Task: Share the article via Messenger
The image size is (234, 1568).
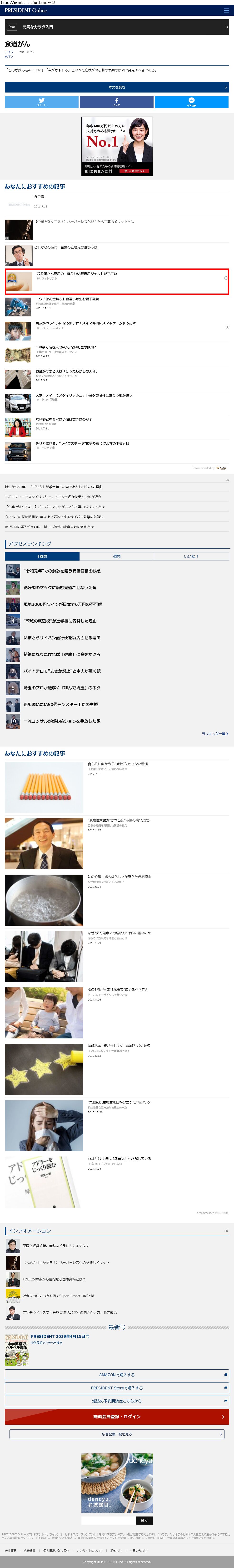Action: (x=191, y=102)
